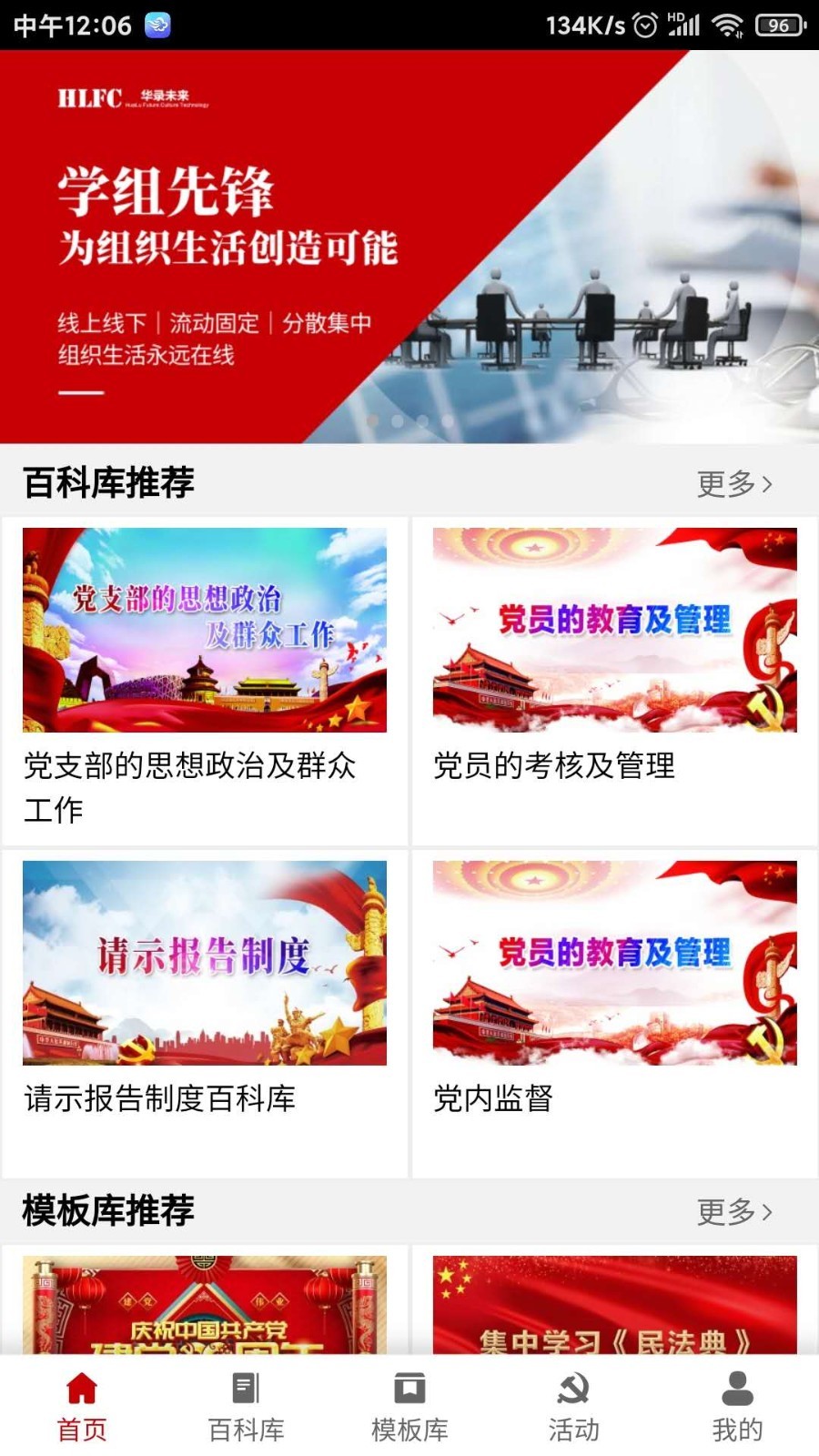
Task: Open the 我的 profile tab
Action: click(x=737, y=1407)
